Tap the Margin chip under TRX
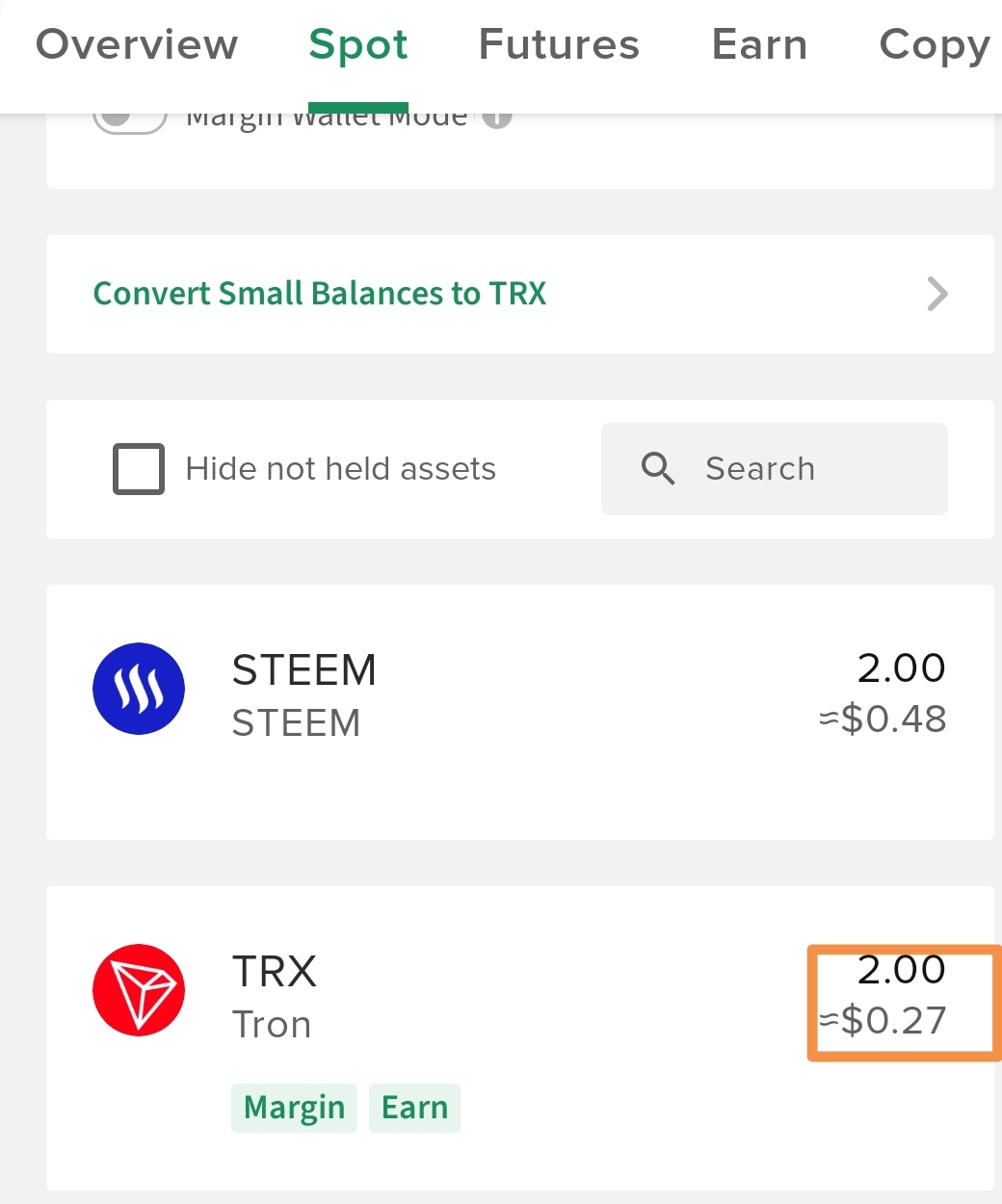1002x1204 pixels. pyautogui.click(x=294, y=1108)
